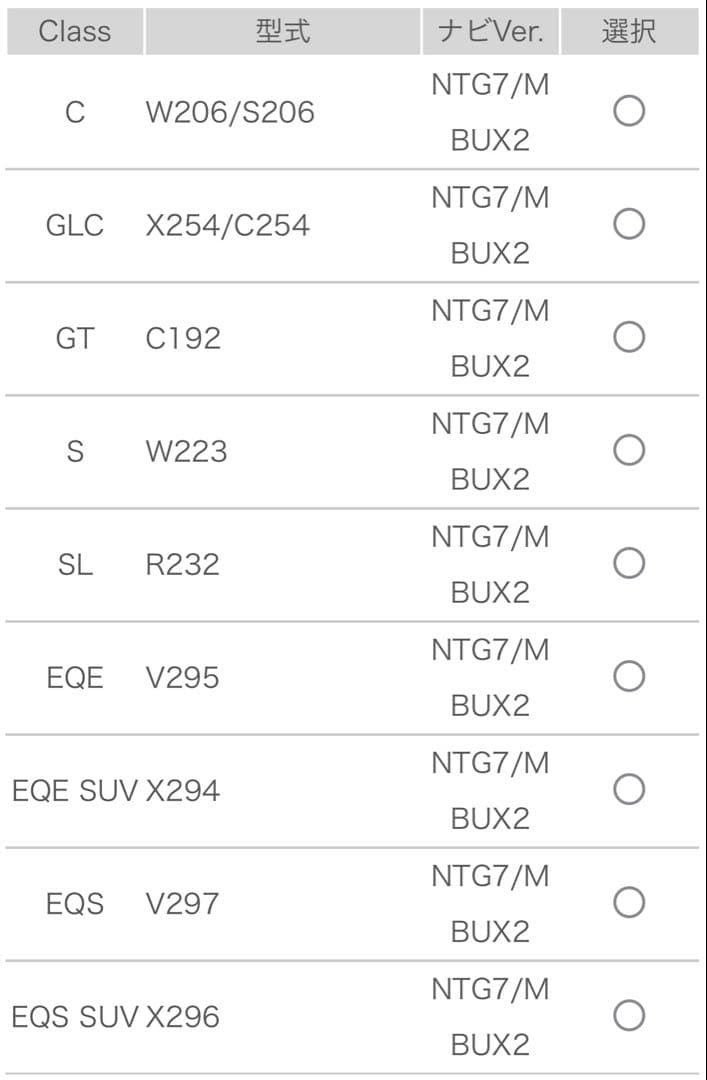The height and width of the screenshot is (1080, 707).
Task: Select the EQE SUV X294 radio button
Action: click(x=629, y=790)
